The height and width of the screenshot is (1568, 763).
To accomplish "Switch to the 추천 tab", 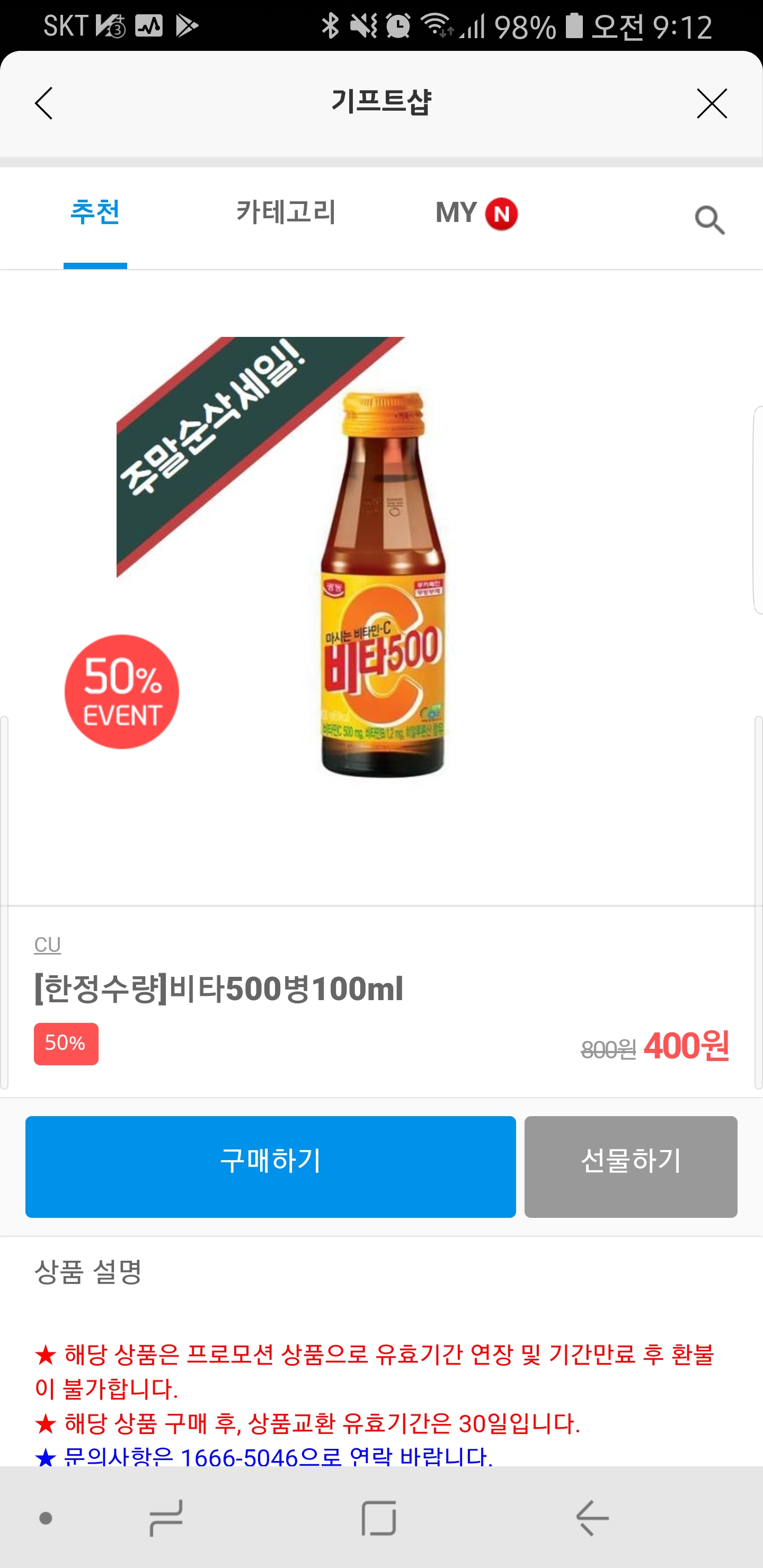I will pyautogui.click(x=95, y=213).
